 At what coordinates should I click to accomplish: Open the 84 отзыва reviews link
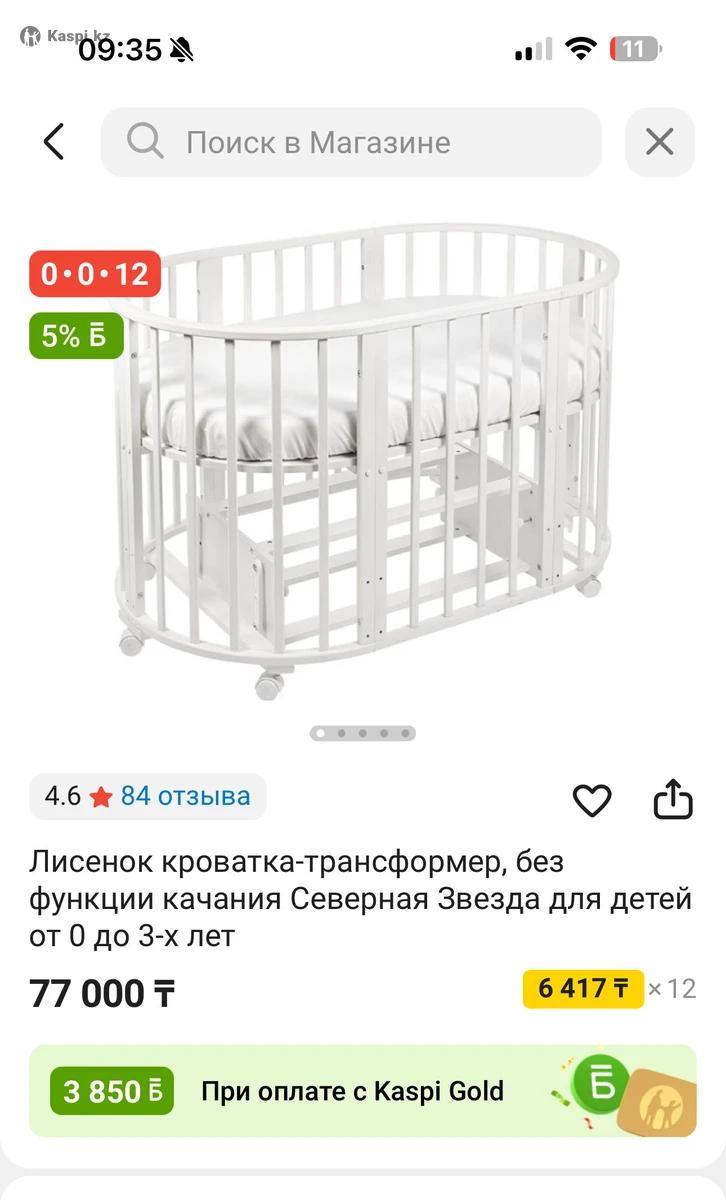pos(185,796)
